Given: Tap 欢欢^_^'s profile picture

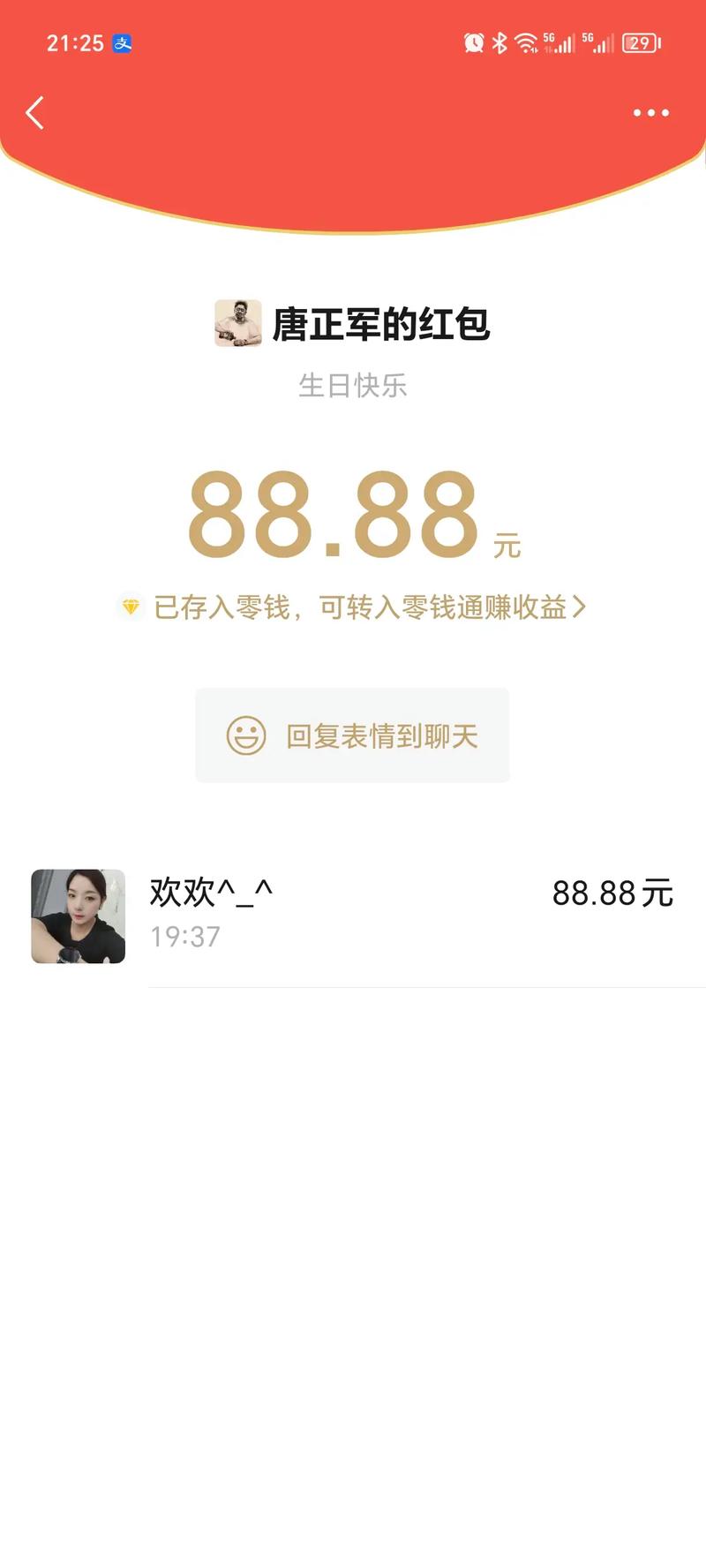Looking at the screenshot, I should tap(78, 916).
